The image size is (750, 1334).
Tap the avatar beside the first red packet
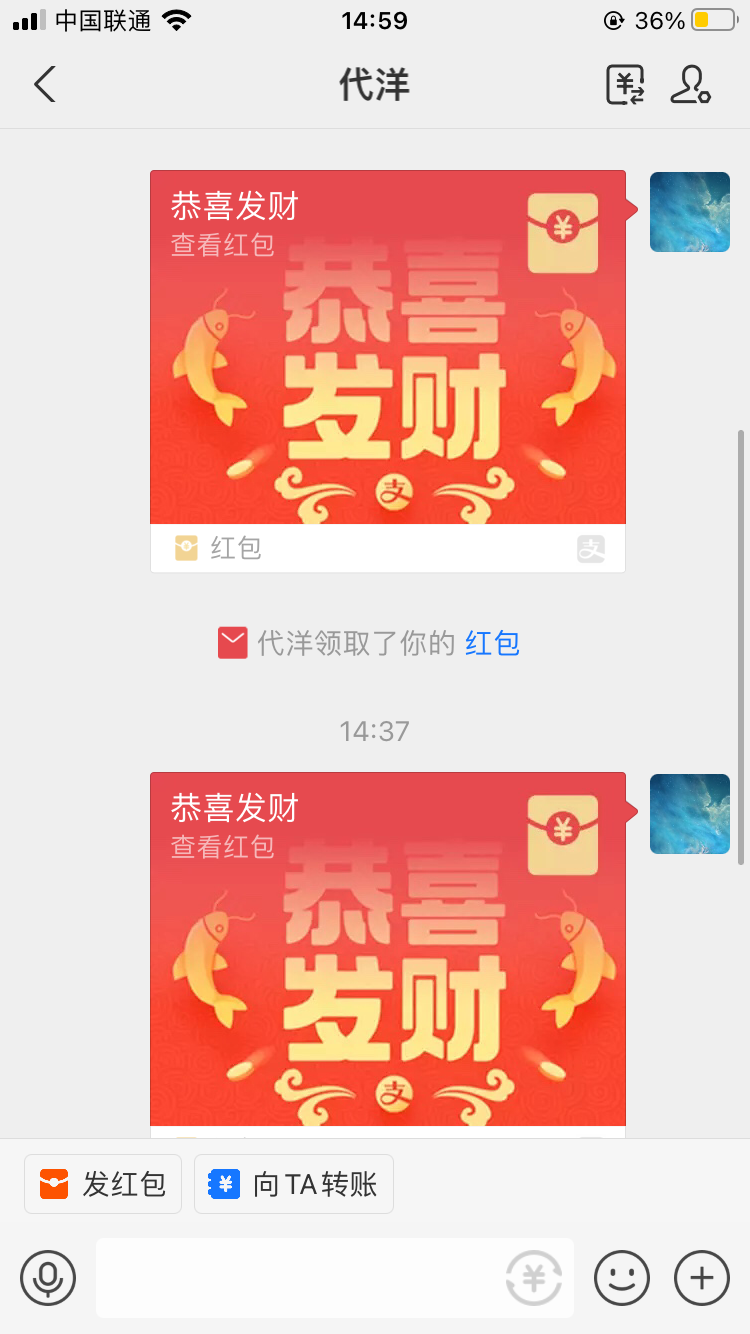coord(690,211)
